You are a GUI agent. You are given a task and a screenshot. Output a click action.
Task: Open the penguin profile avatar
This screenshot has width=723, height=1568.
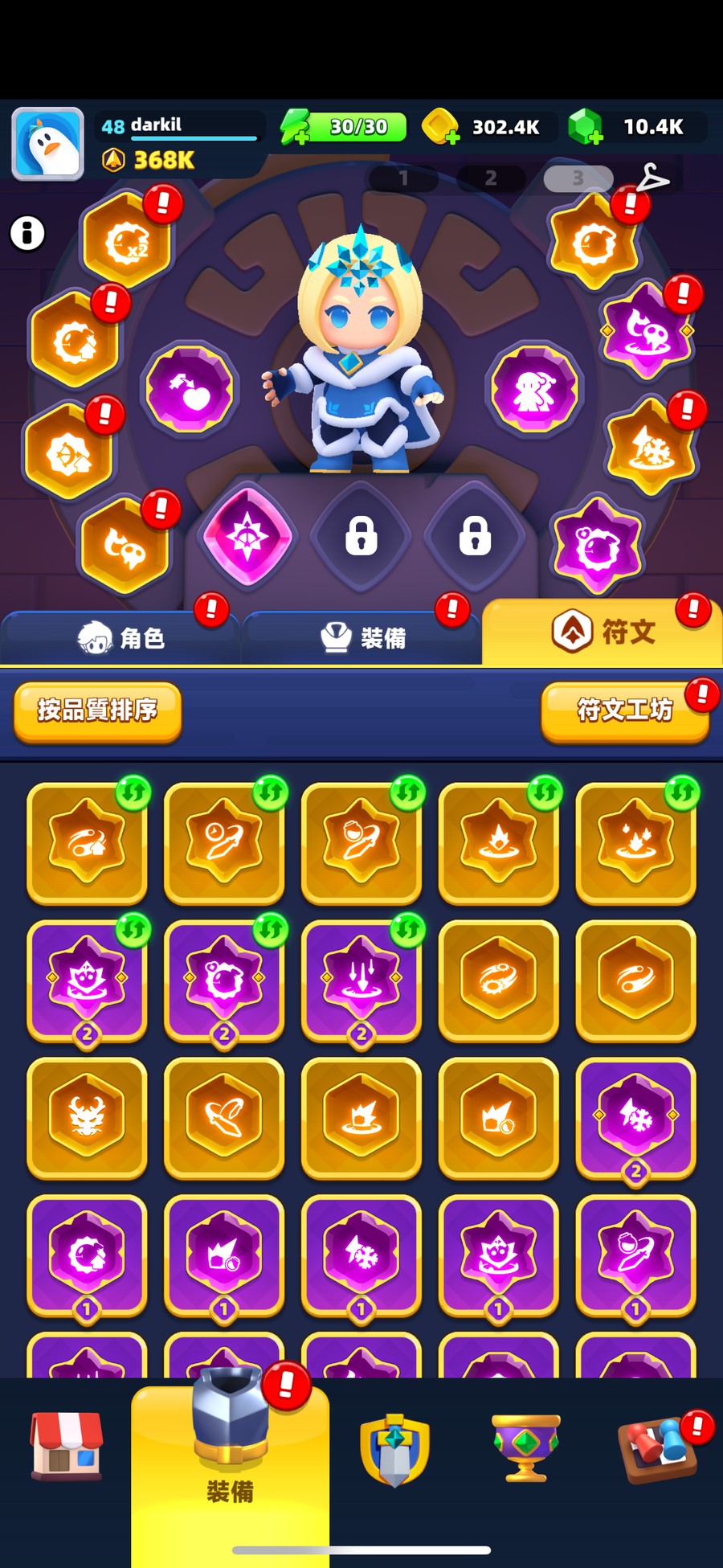48,143
